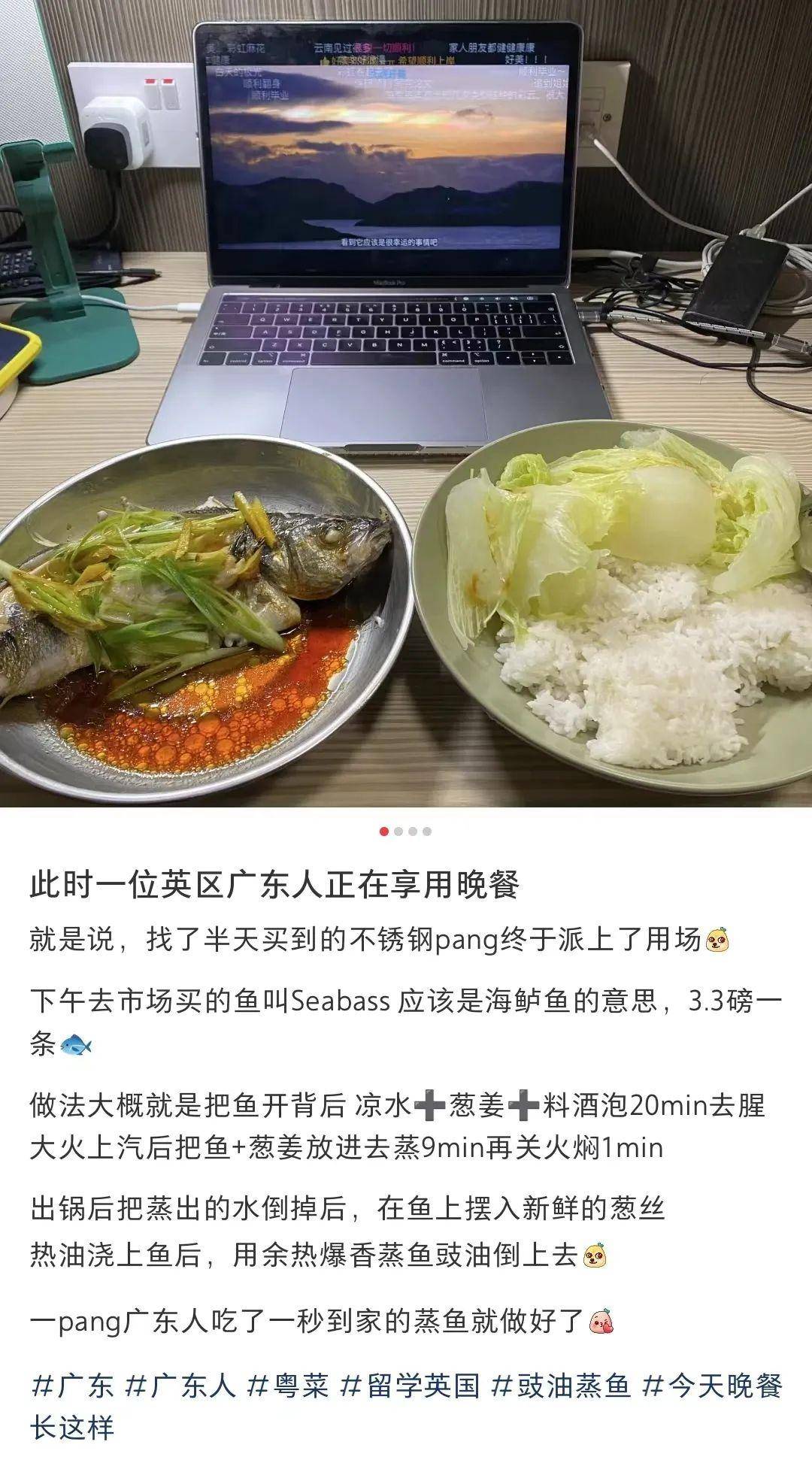Tap the photo page indicator dots
Screen dimensions: 812x1460
coord(405,831)
